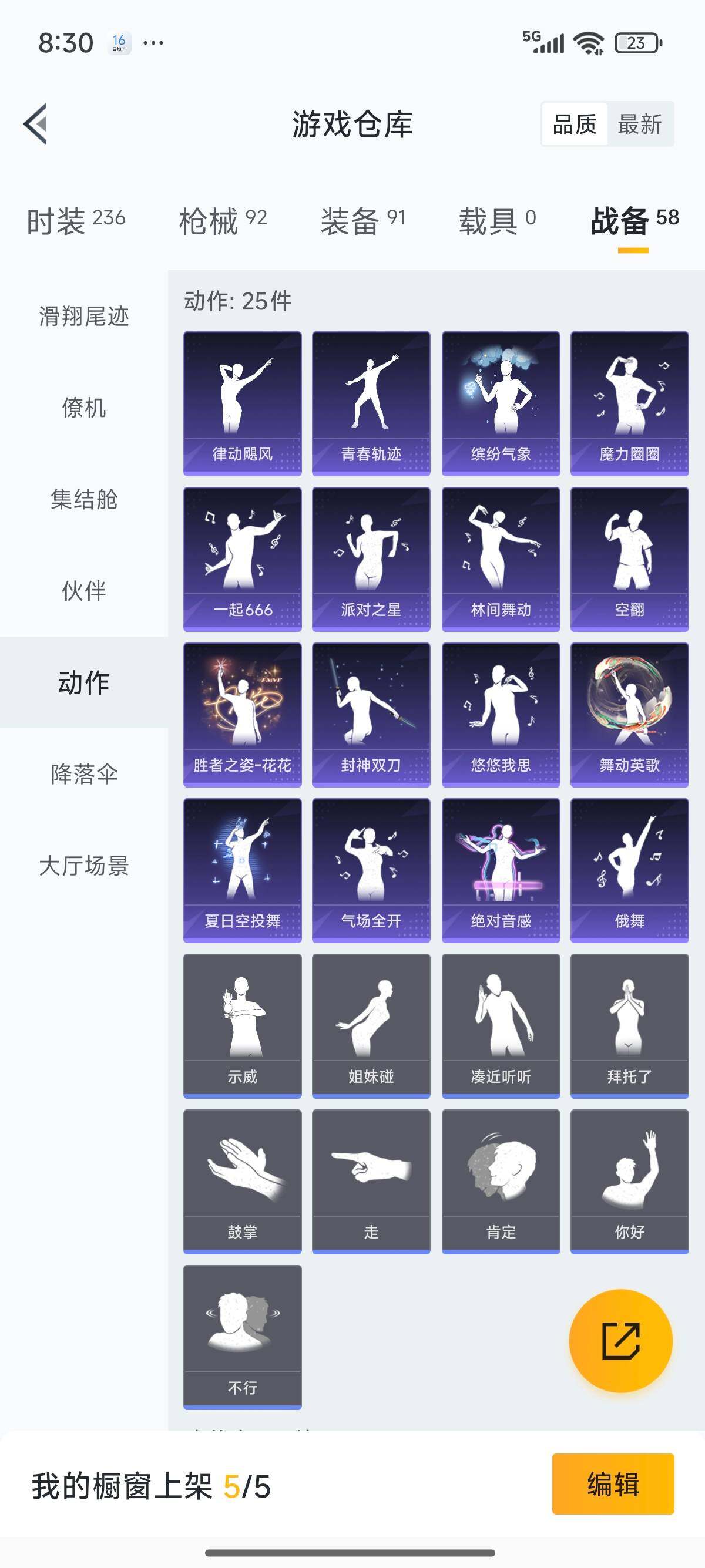Select the 律动飓风 action thumbnail

(241, 402)
